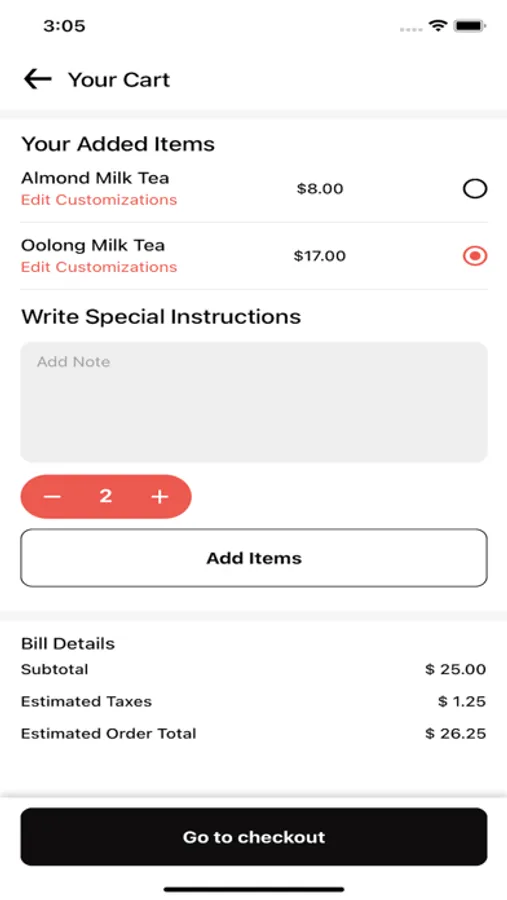Tap the Add Note field
The height and width of the screenshot is (900, 507).
[254, 402]
